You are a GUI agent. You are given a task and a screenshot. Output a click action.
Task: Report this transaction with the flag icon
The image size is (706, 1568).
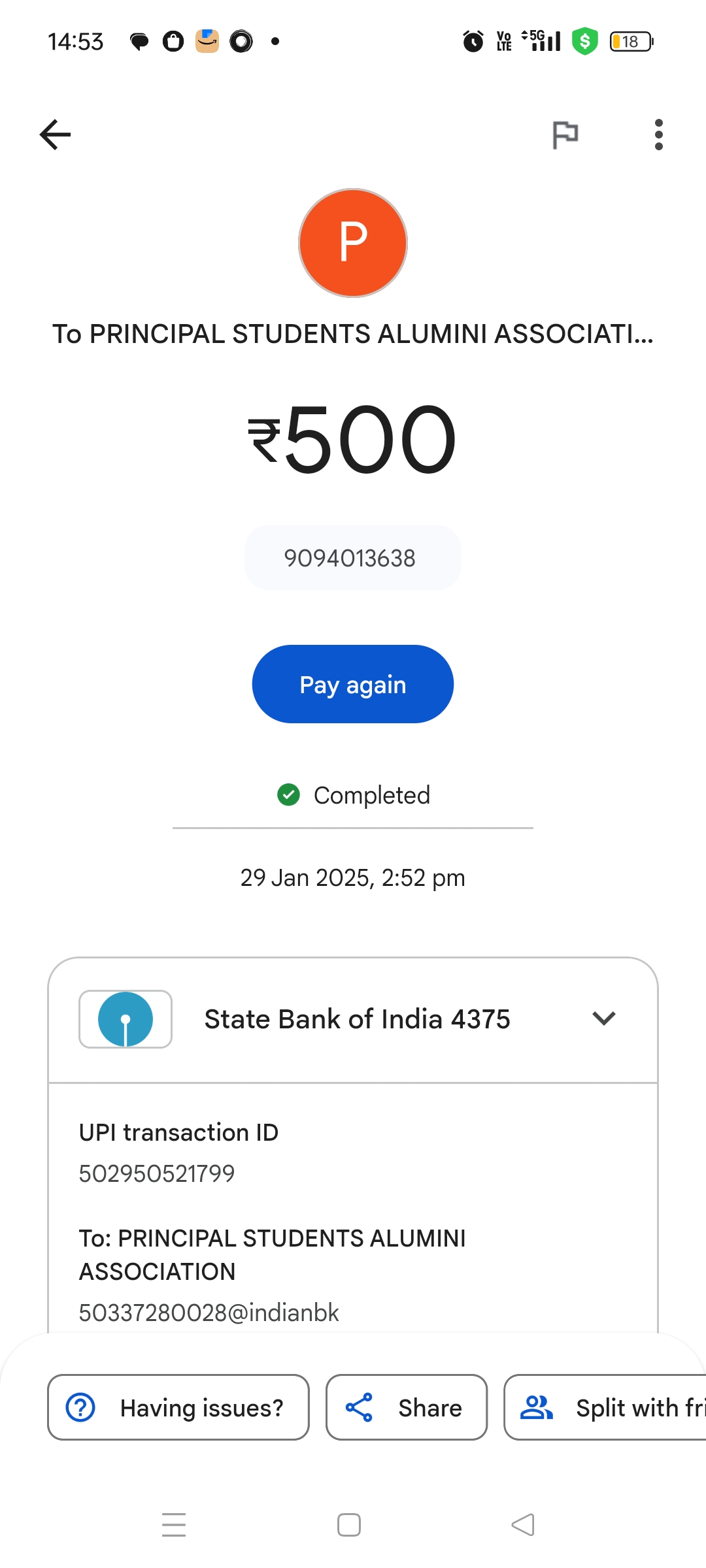pos(565,135)
